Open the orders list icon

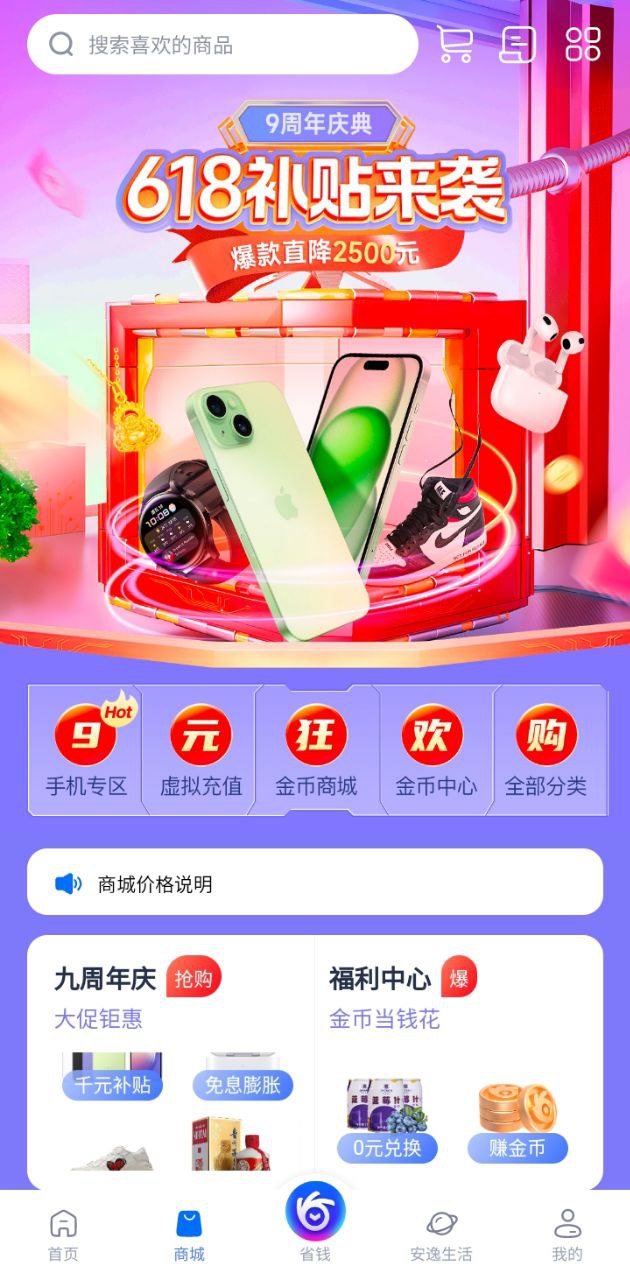click(x=518, y=44)
